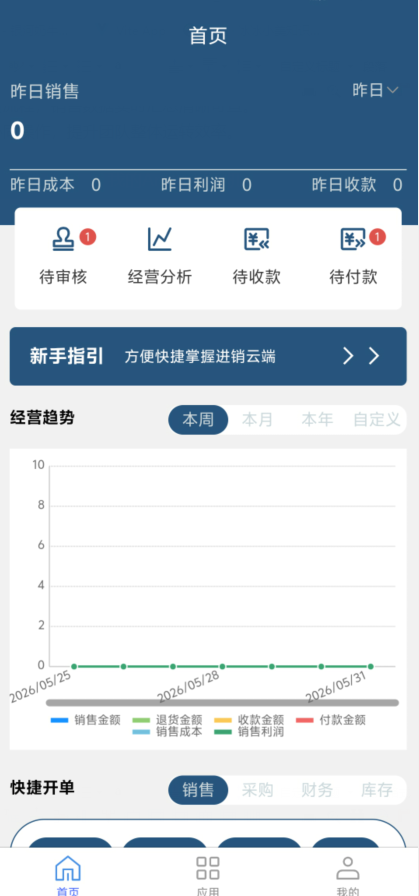Screen dimensions: 419x896
Task: Select 销售 in 快捷开单
Action: [x=198, y=790]
